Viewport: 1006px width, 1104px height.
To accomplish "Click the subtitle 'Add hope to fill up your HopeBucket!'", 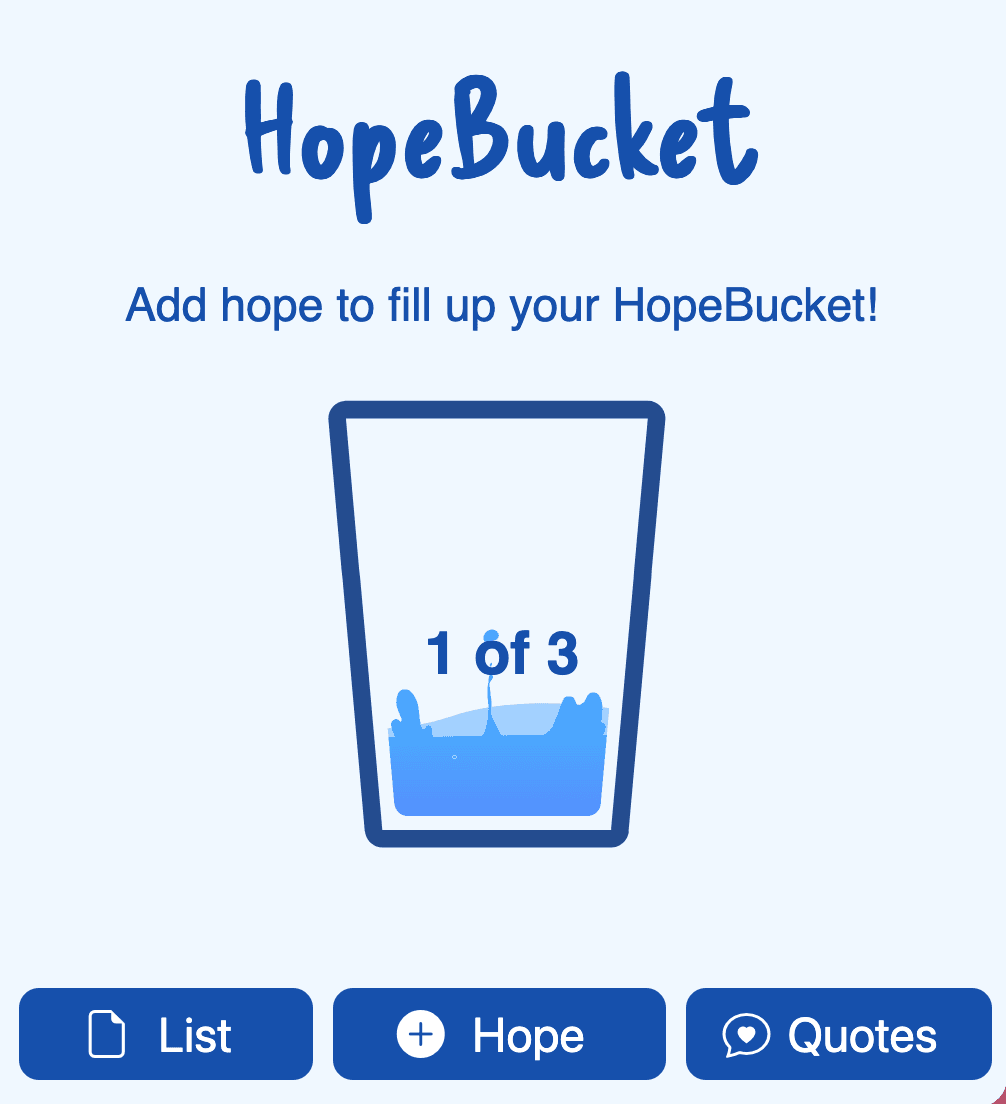I will (x=503, y=306).
